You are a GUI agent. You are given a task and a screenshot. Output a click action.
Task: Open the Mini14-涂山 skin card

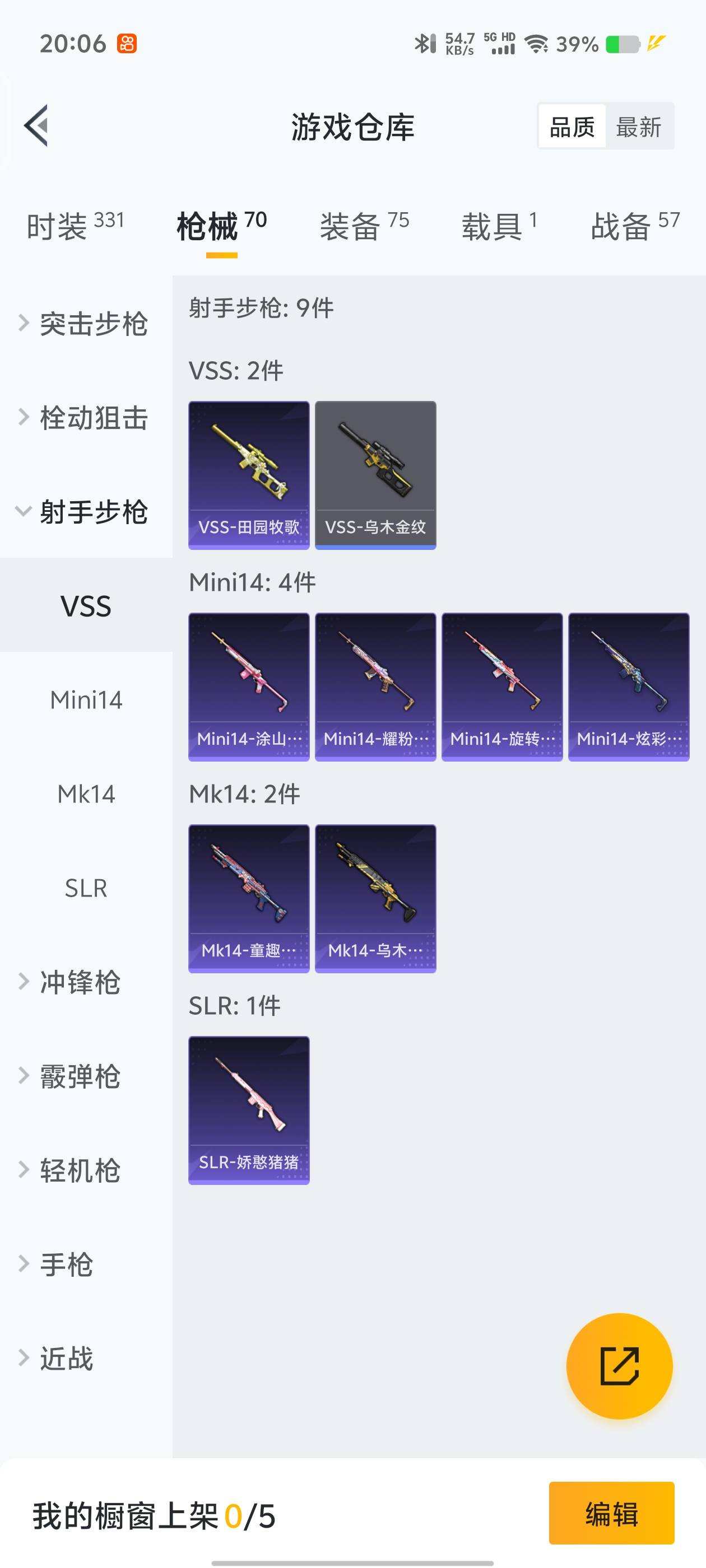coord(249,685)
